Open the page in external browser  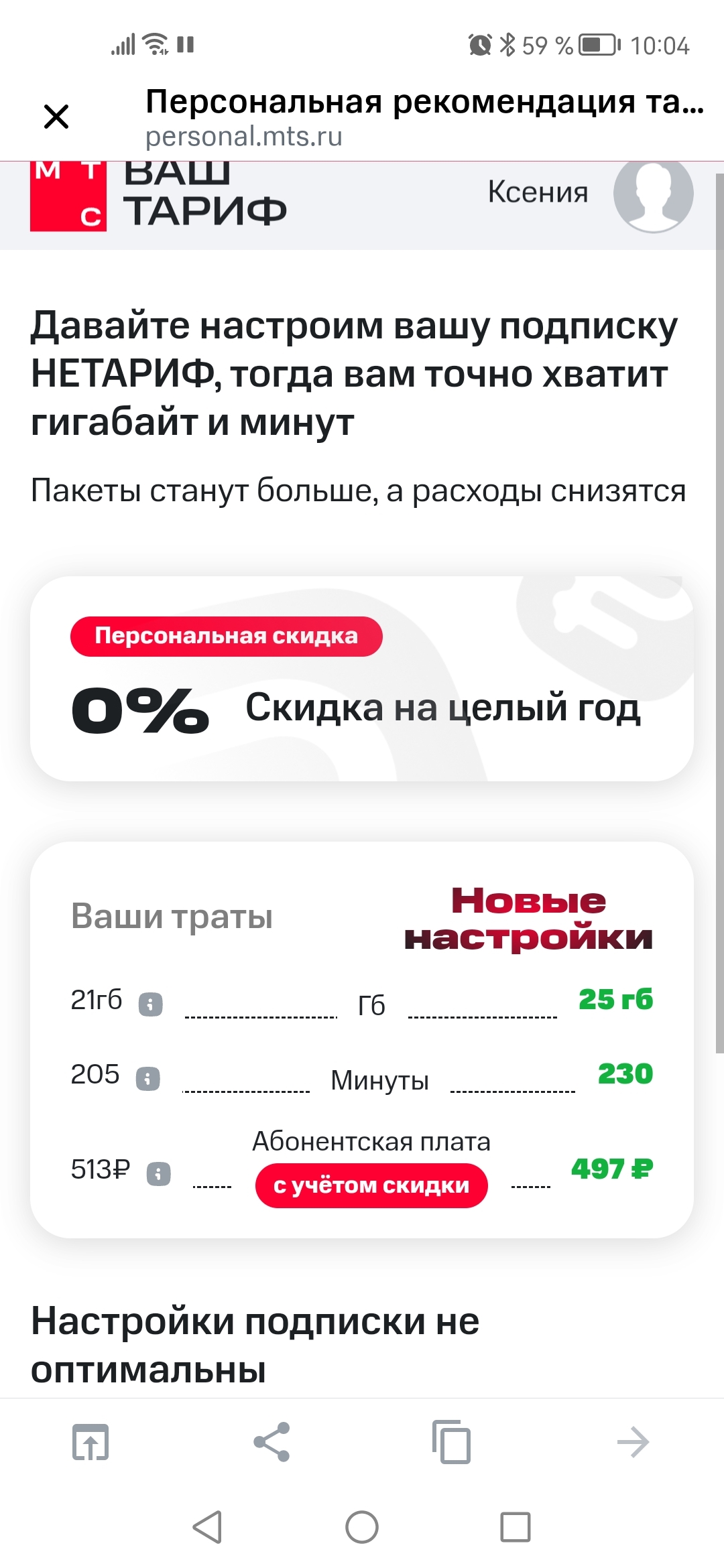point(90,1442)
